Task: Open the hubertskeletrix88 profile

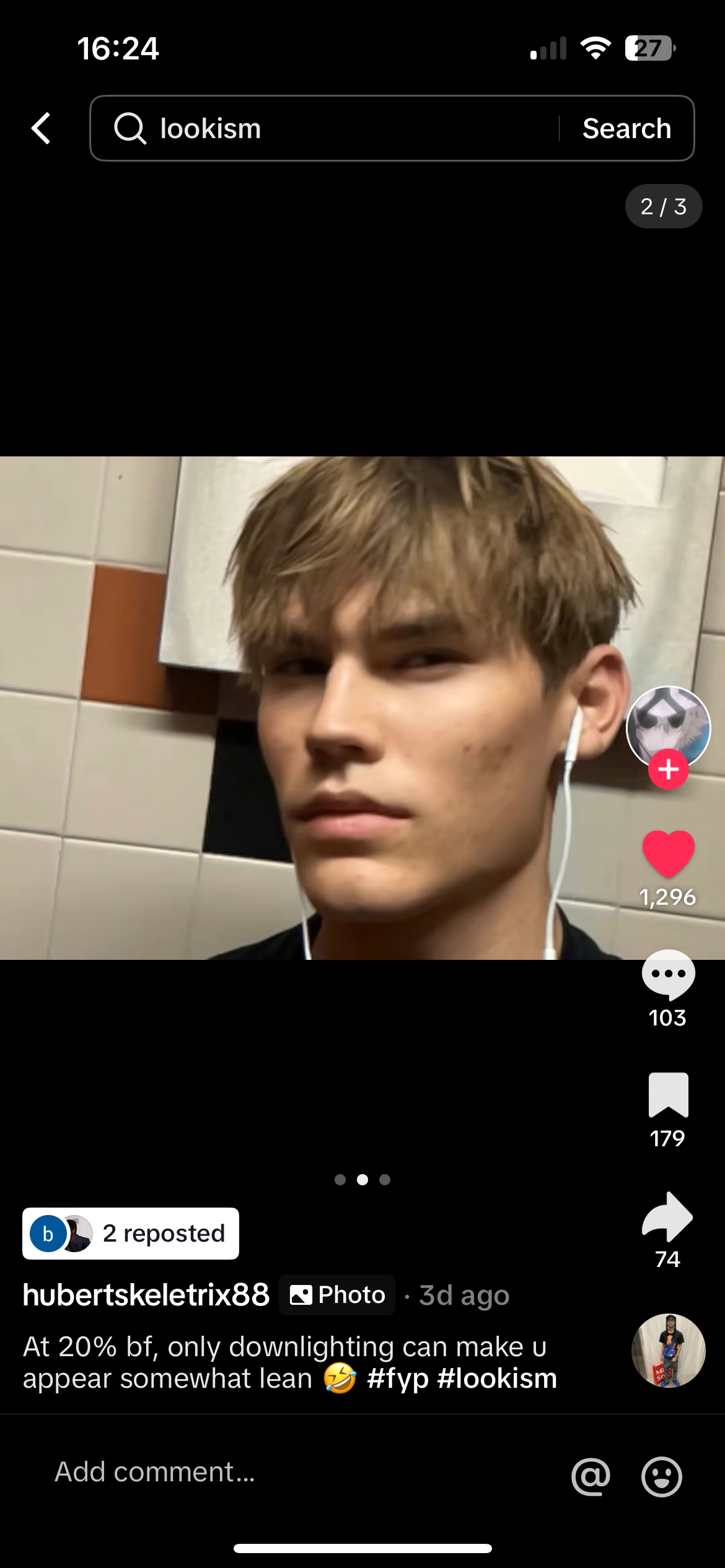Action: coord(146,1295)
